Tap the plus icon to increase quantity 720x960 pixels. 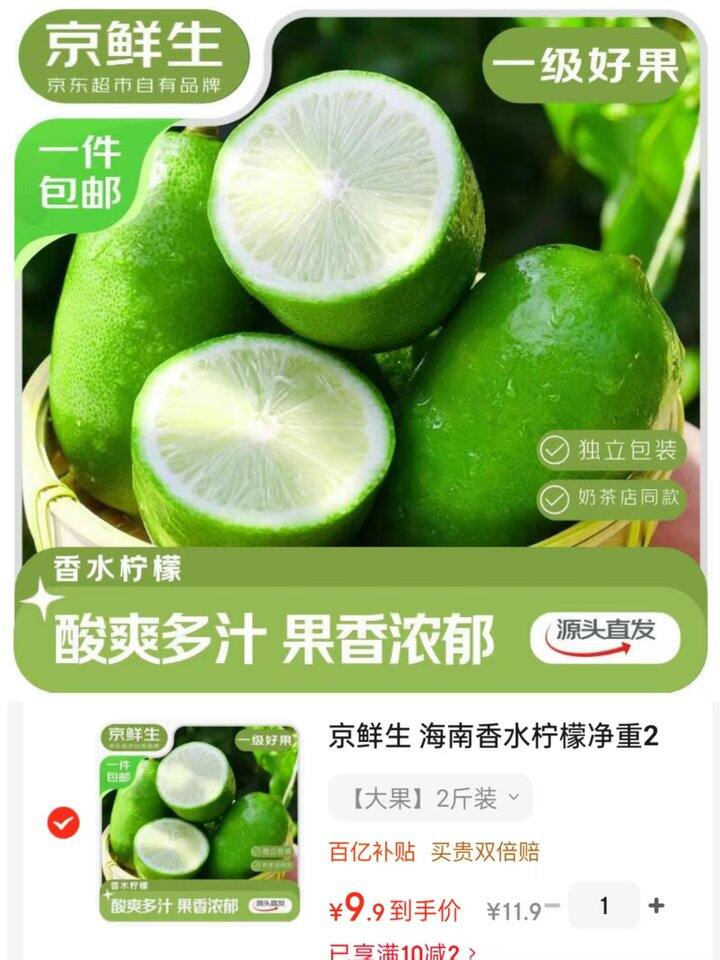(x=656, y=907)
